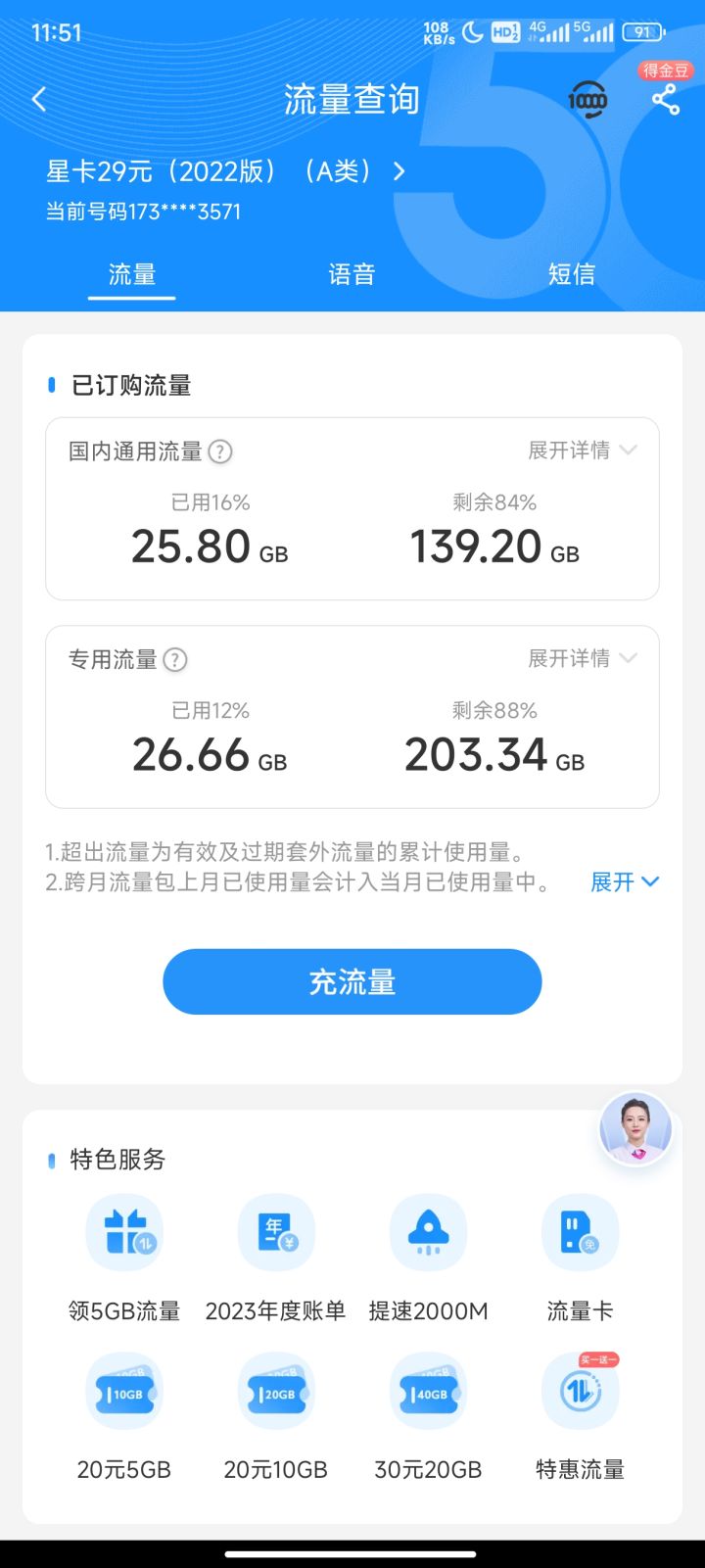Select the 20元5GB data coupon icon
The height and width of the screenshot is (1568, 705).
tap(123, 1391)
